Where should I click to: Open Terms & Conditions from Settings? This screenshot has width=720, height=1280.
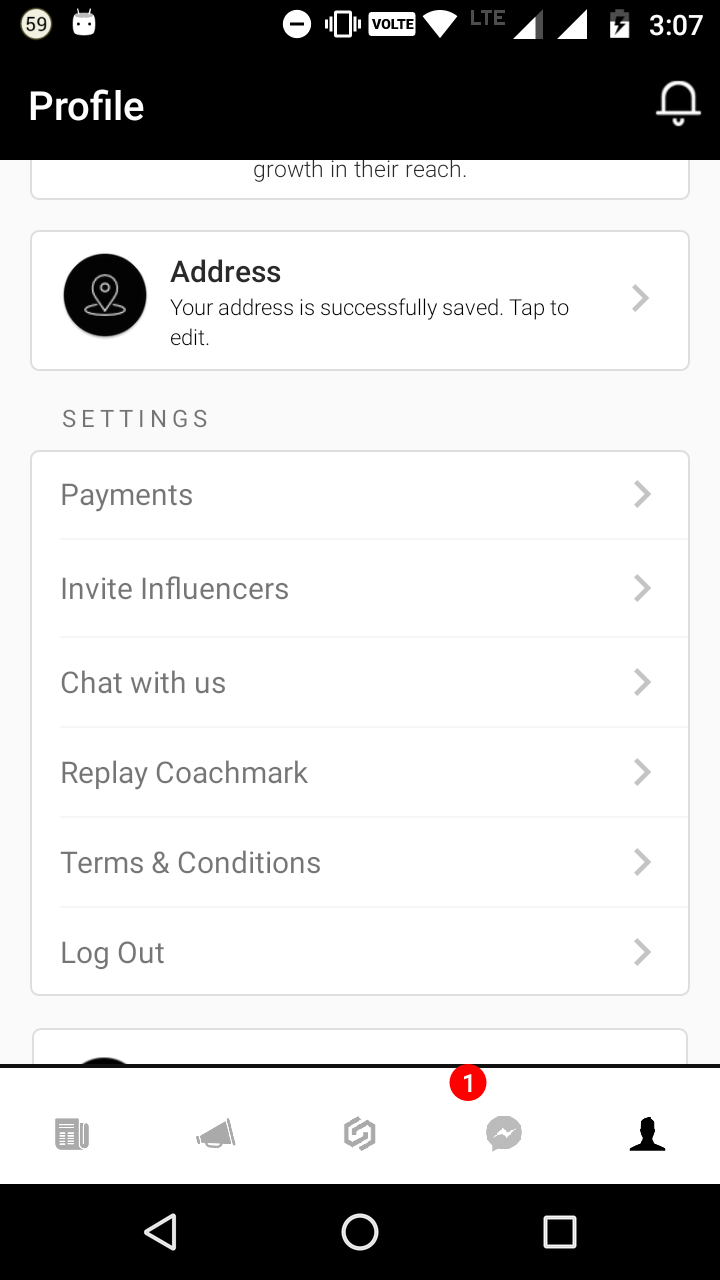(190, 862)
